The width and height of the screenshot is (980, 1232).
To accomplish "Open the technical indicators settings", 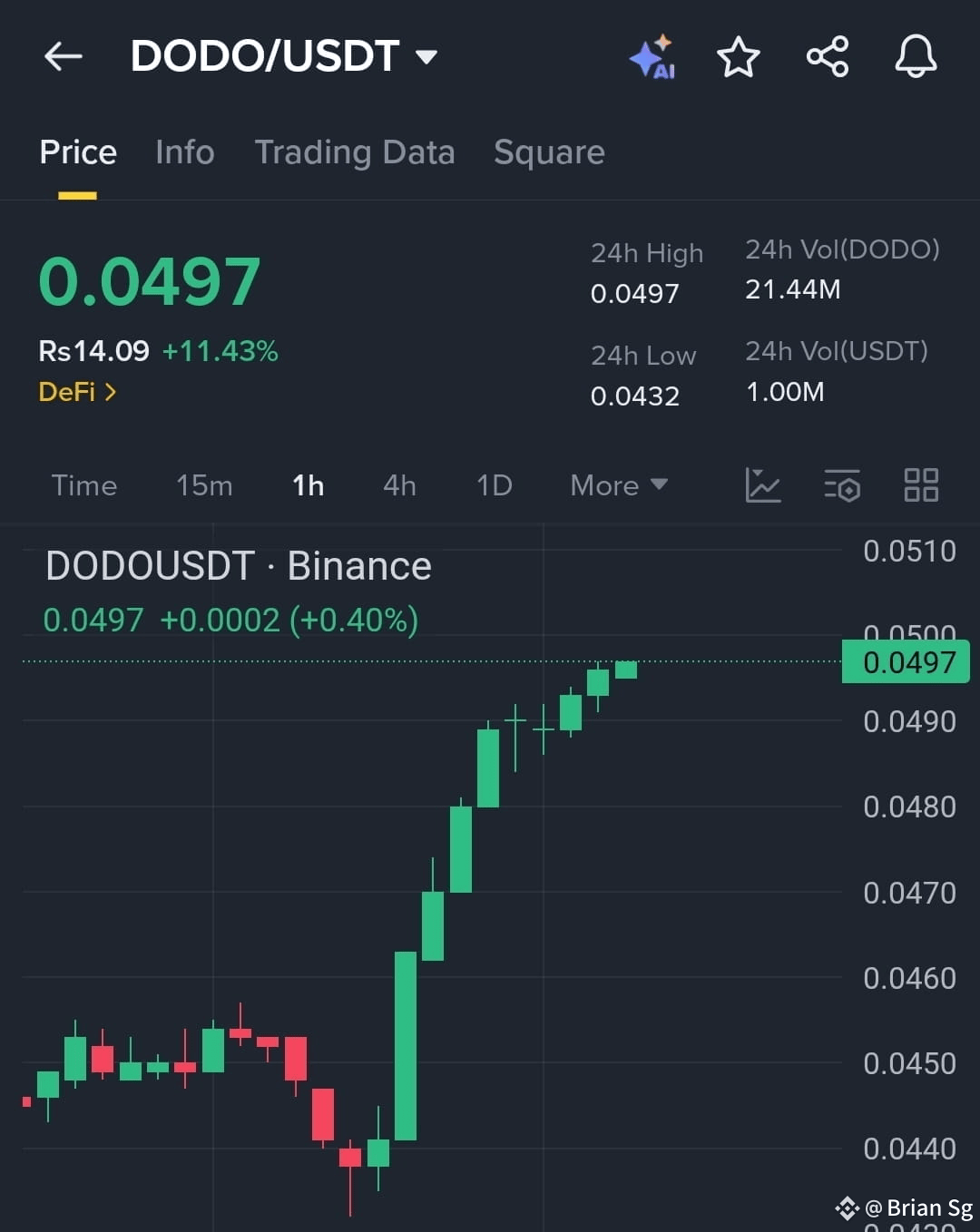I will 842,486.
